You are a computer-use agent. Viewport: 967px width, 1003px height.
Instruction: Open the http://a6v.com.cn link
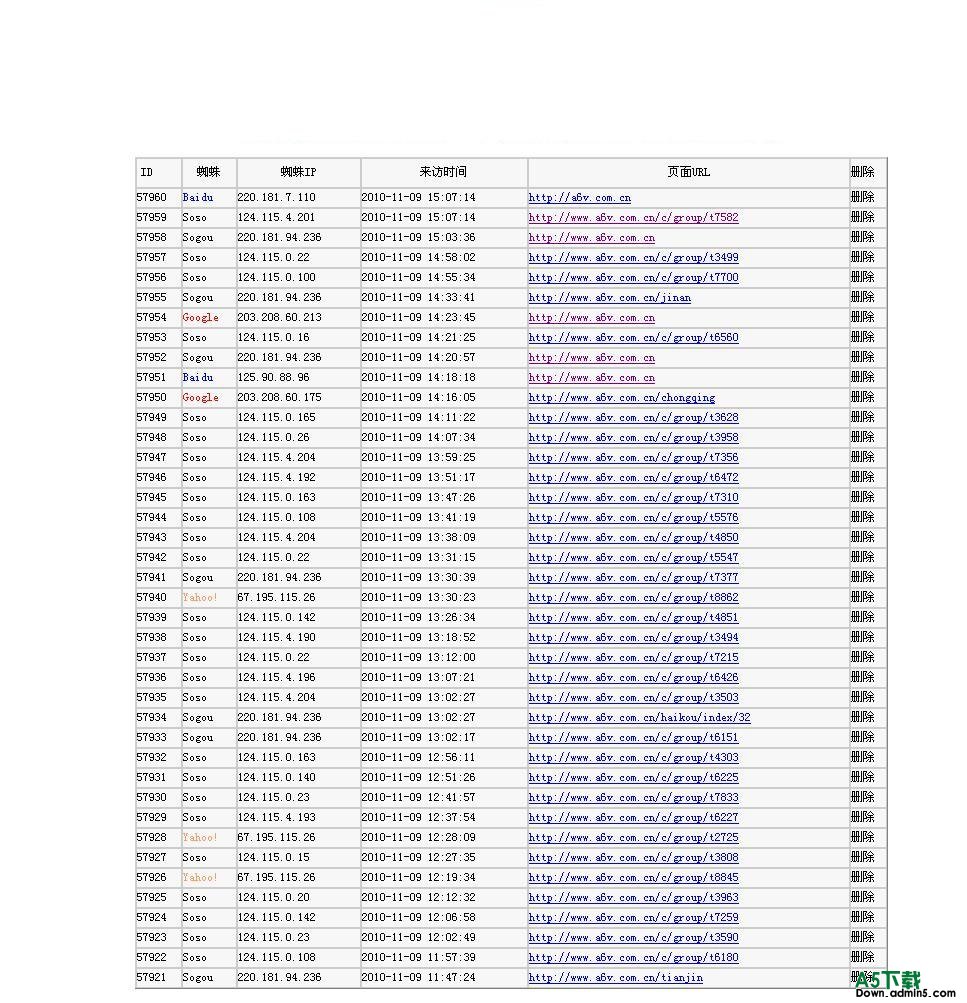coord(579,198)
